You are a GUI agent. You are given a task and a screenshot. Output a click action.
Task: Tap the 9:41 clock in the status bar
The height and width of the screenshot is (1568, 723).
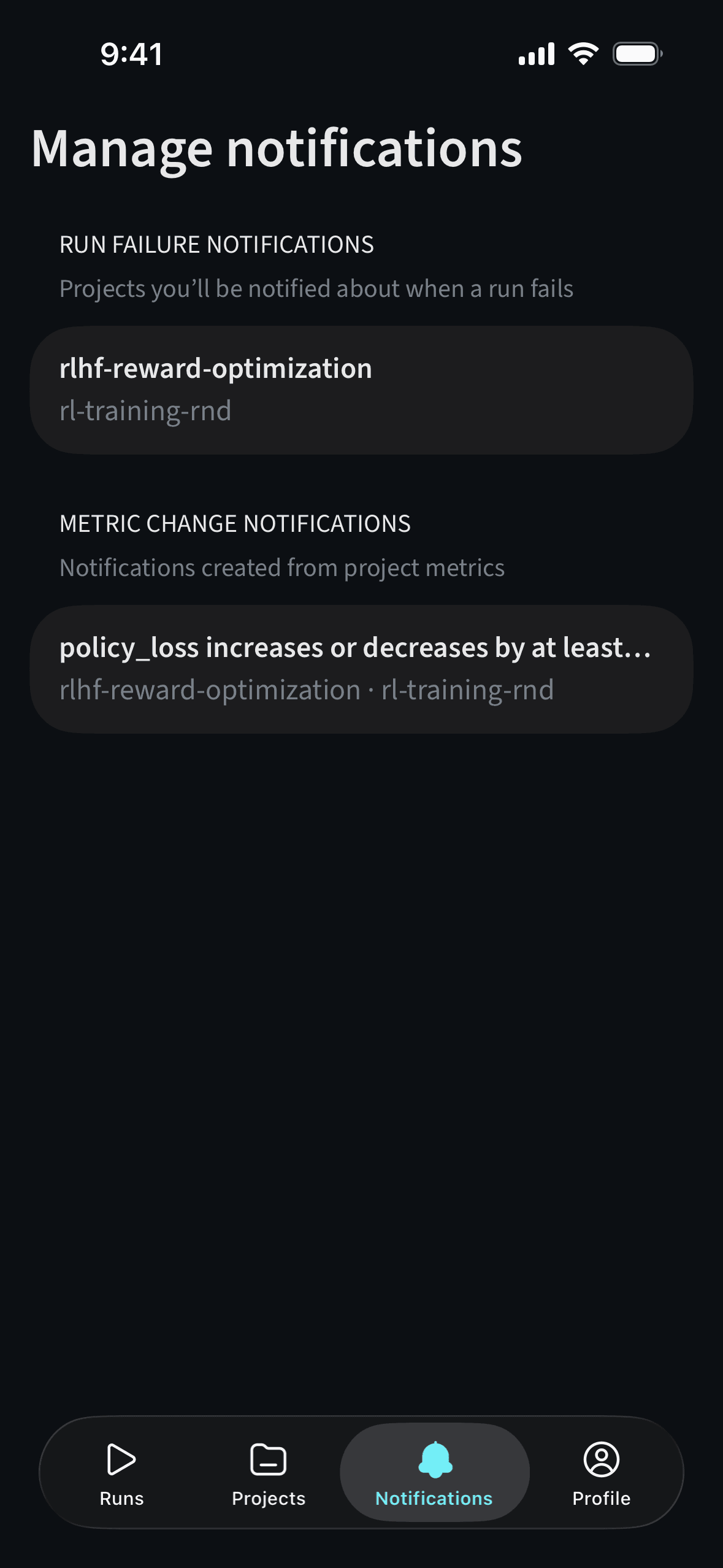click(130, 55)
